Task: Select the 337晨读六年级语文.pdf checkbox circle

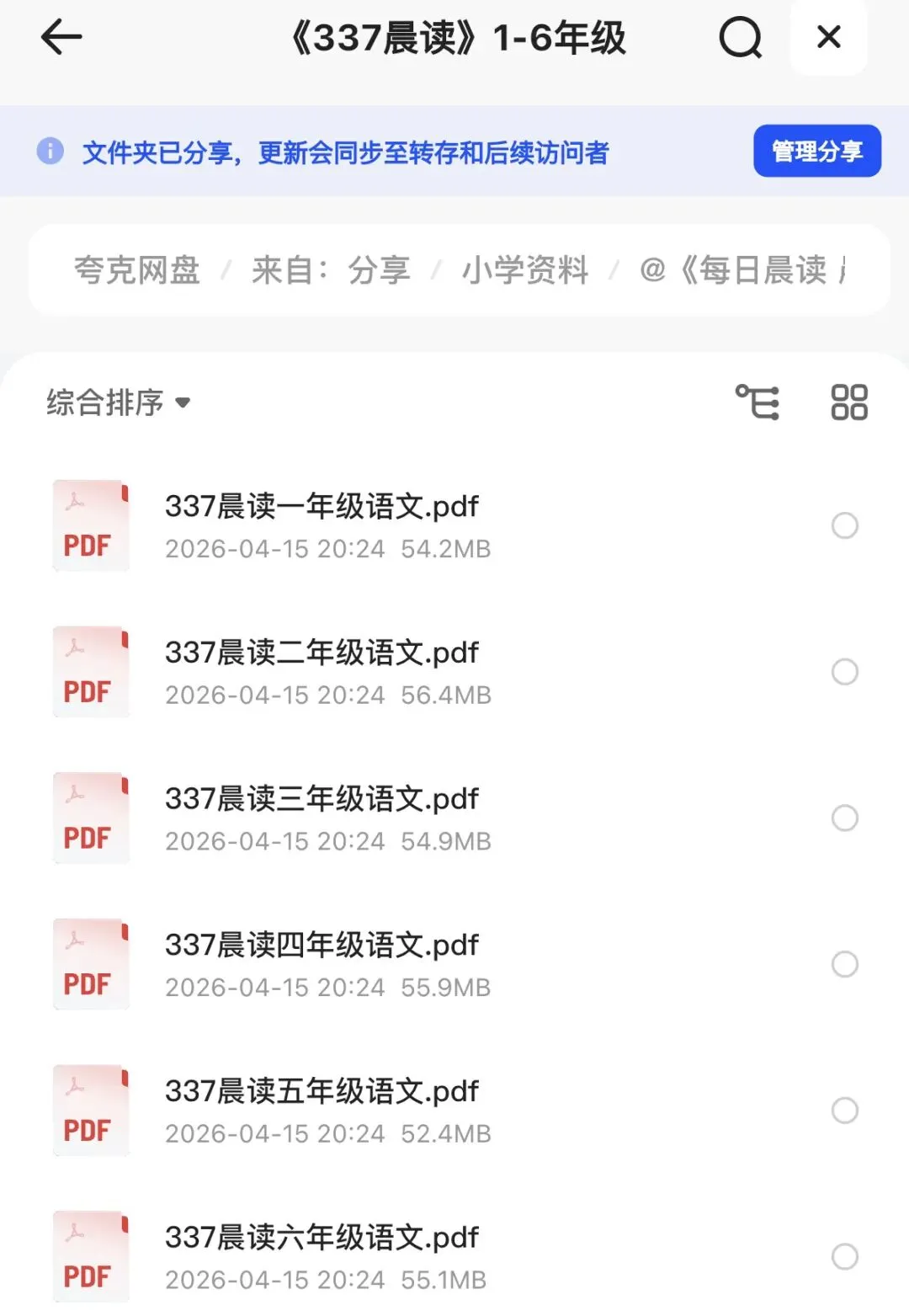Action: tap(844, 1256)
